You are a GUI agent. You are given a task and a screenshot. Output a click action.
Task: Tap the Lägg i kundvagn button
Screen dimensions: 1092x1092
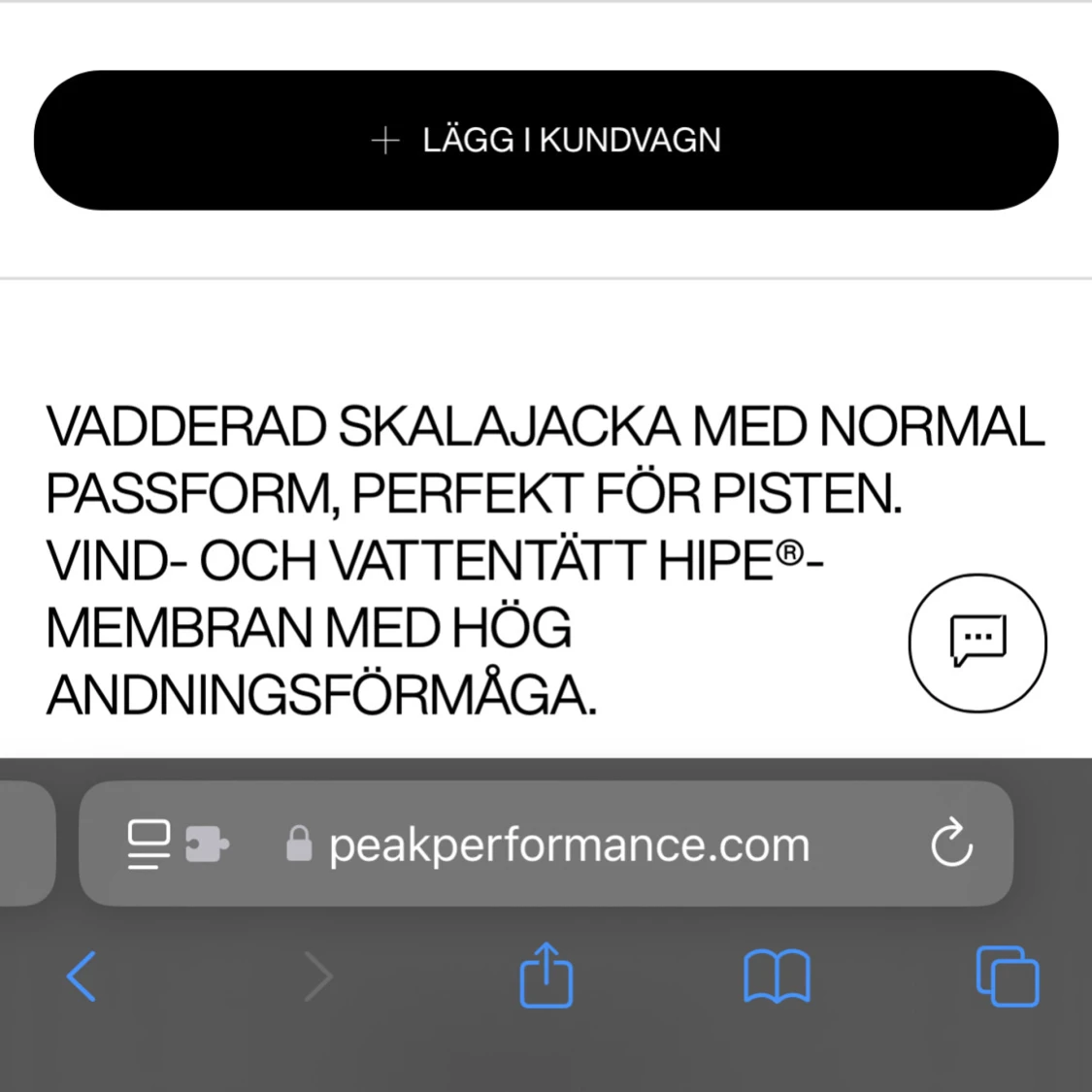click(x=546, y=140)
